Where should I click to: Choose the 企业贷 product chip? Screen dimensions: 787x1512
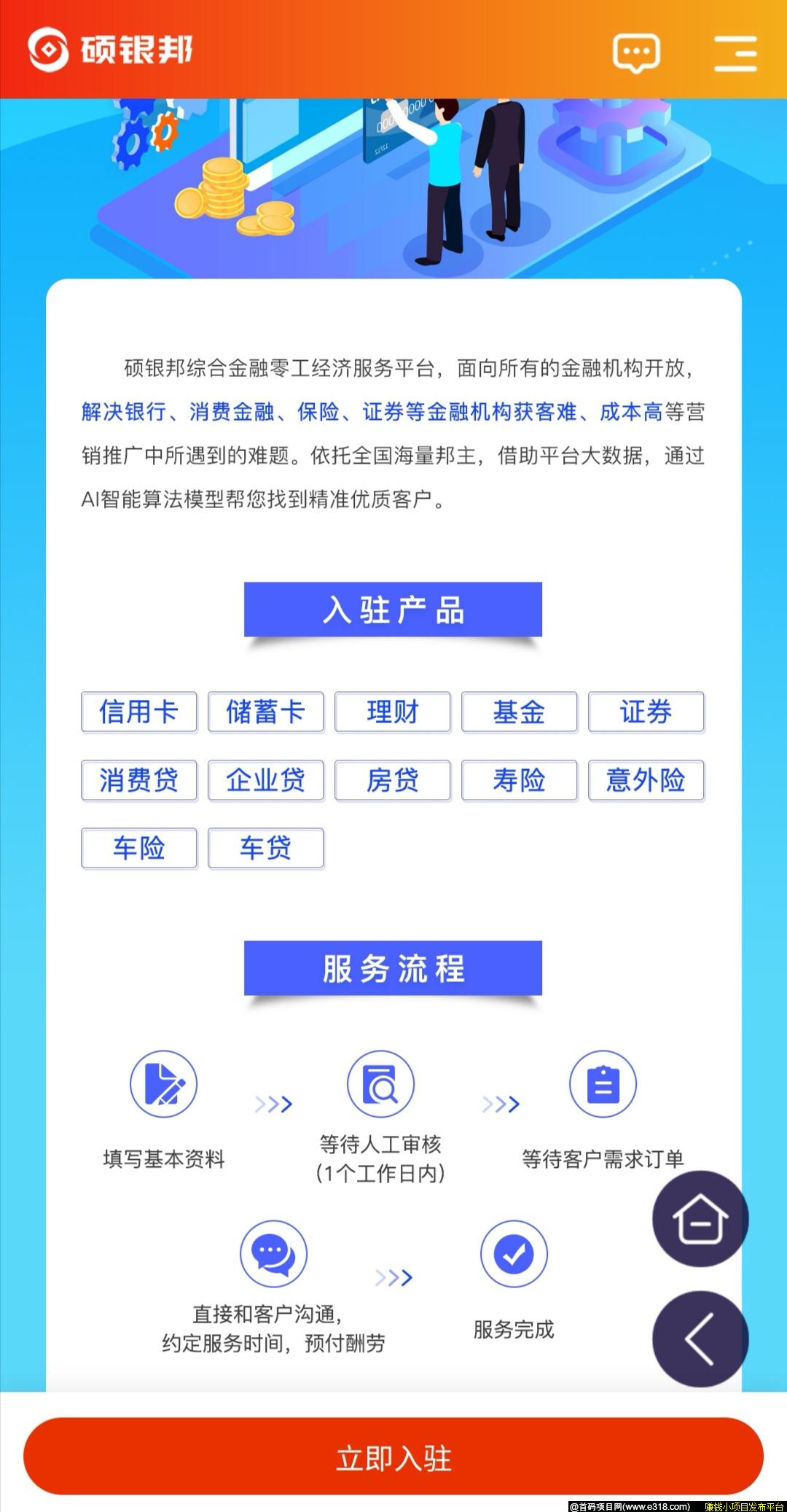tap(265, 780)
